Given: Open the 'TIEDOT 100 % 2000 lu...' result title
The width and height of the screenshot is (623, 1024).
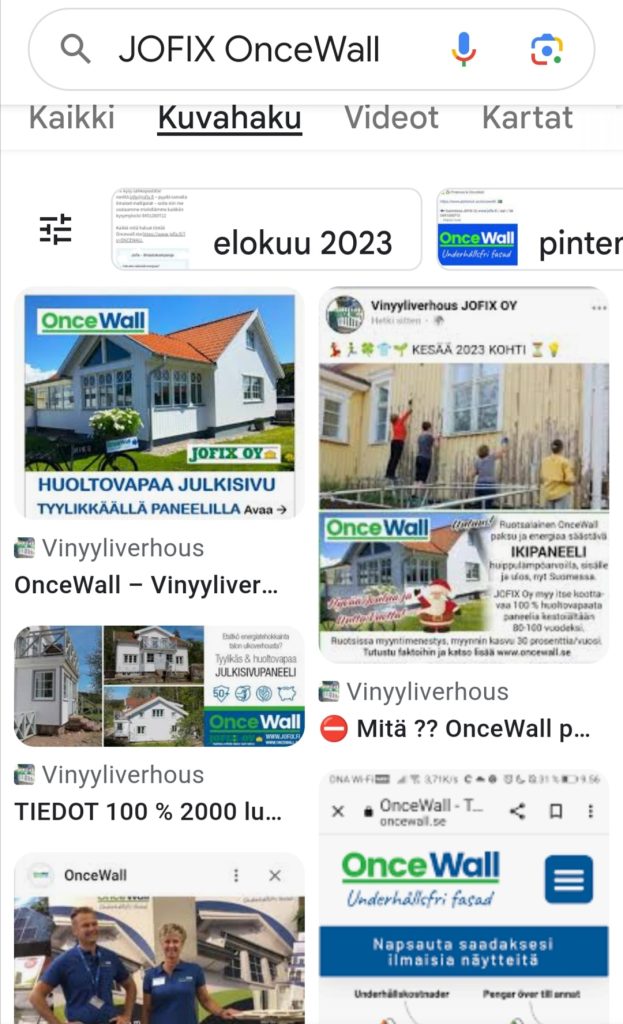Looking at the screenshot, I should click(x=148, y=811).
